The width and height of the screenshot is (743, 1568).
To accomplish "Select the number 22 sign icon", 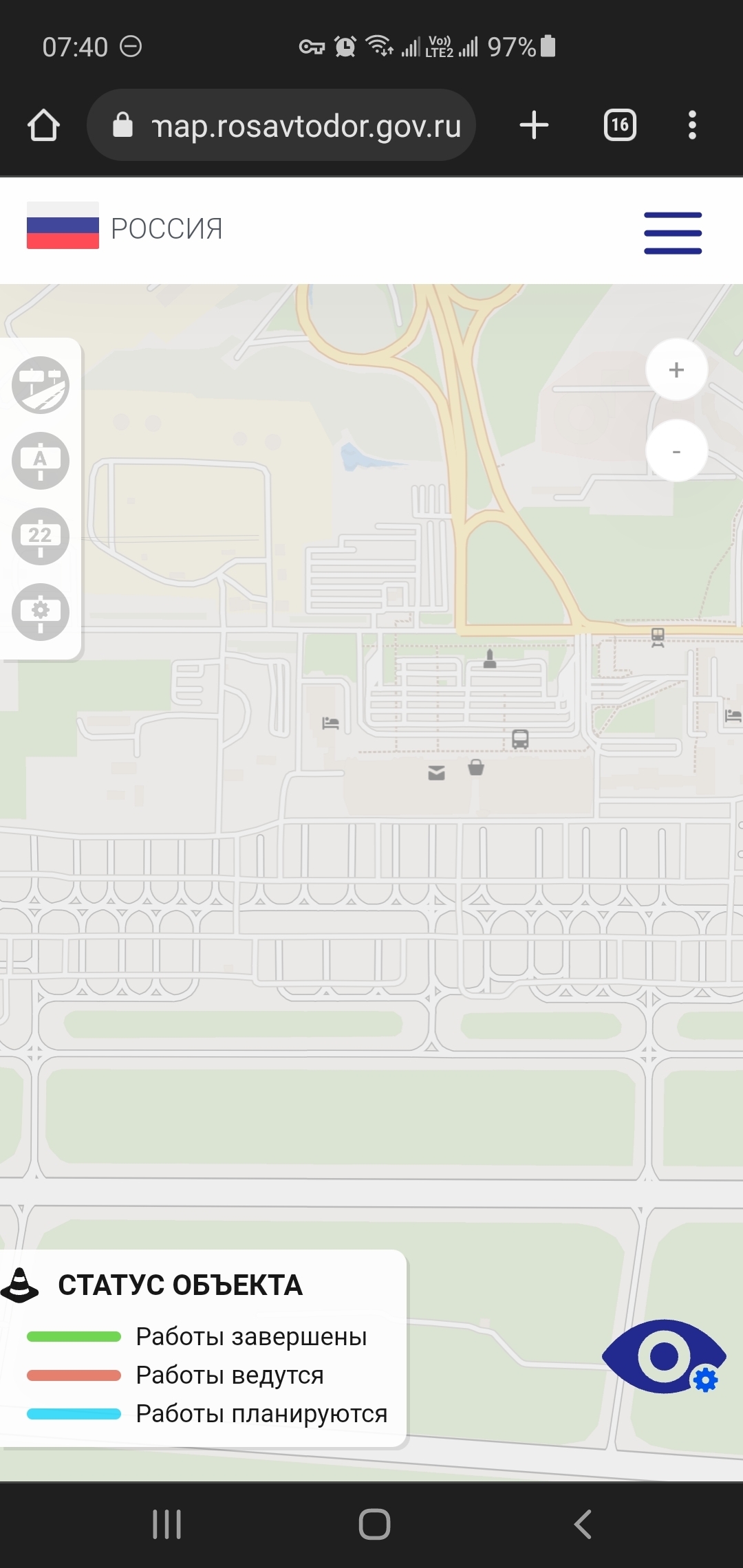I will (x=41, y=536).
